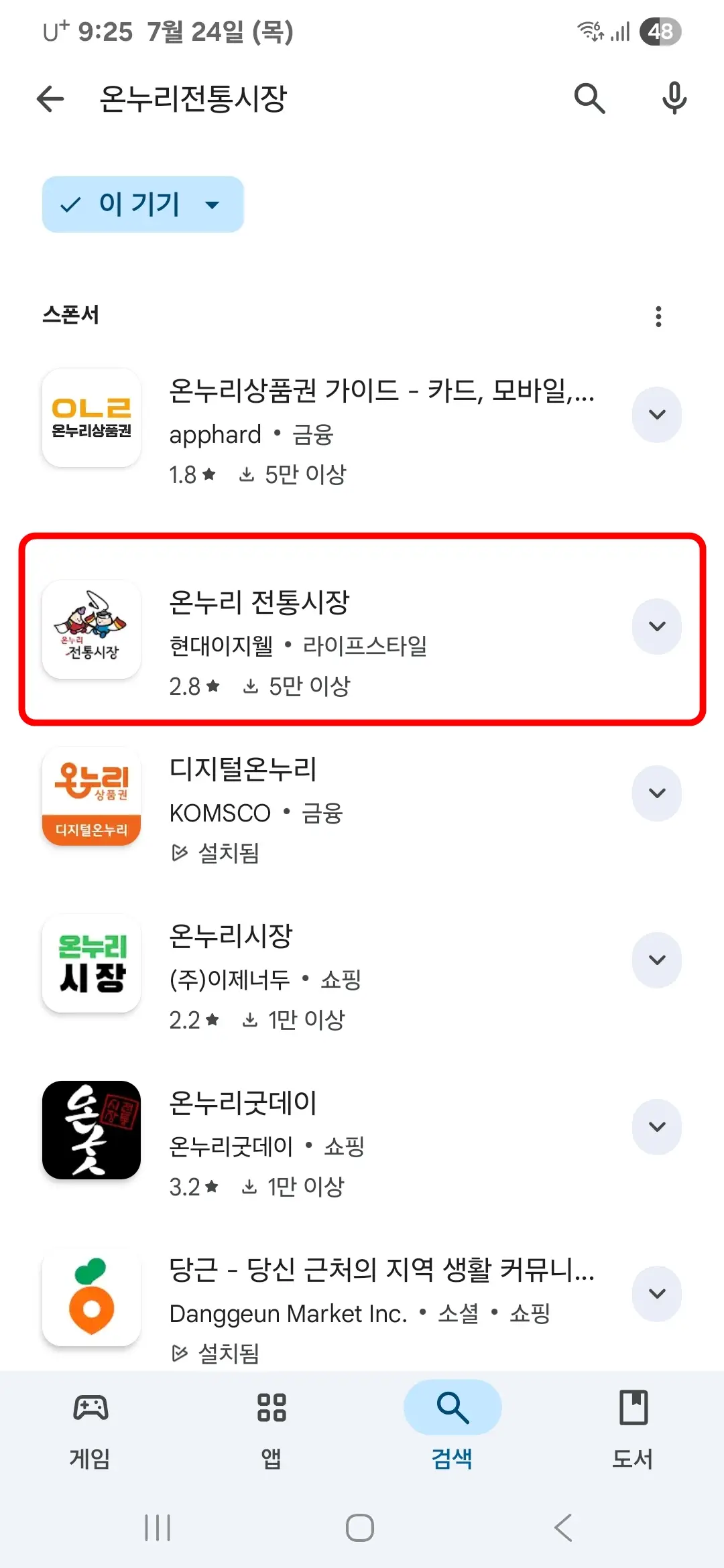Tap the back arrow to leave search results
This screenshot has width=724, height=1568.
(50, 98)
